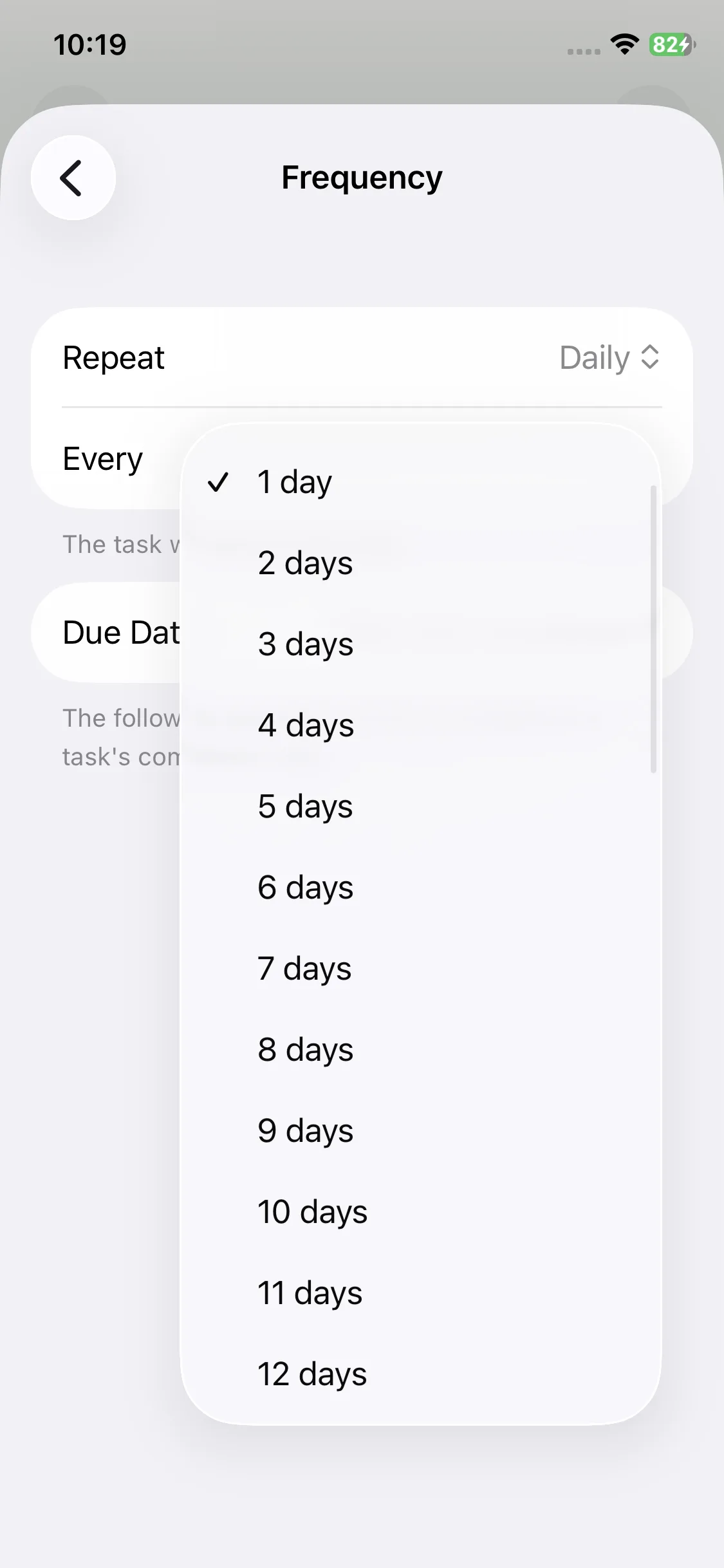Choose 12 days from the menu

421,1374
